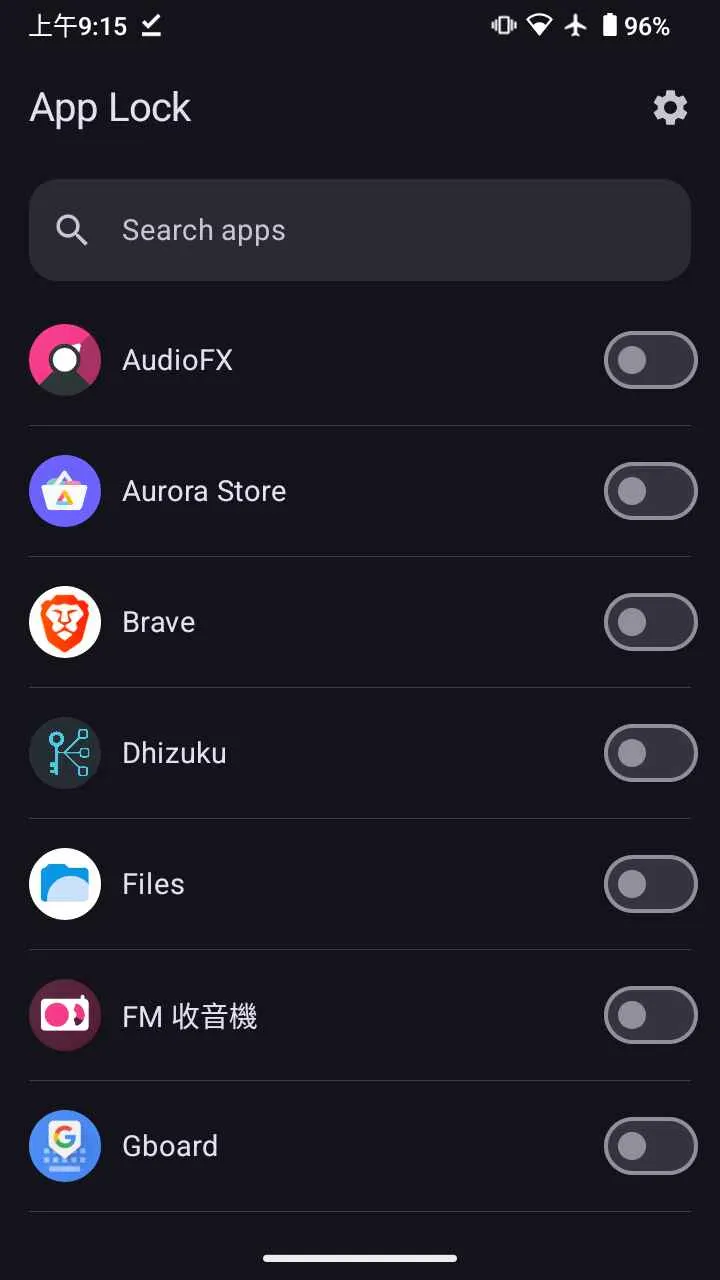Turn on locking for Files

[x=650, y=884]
